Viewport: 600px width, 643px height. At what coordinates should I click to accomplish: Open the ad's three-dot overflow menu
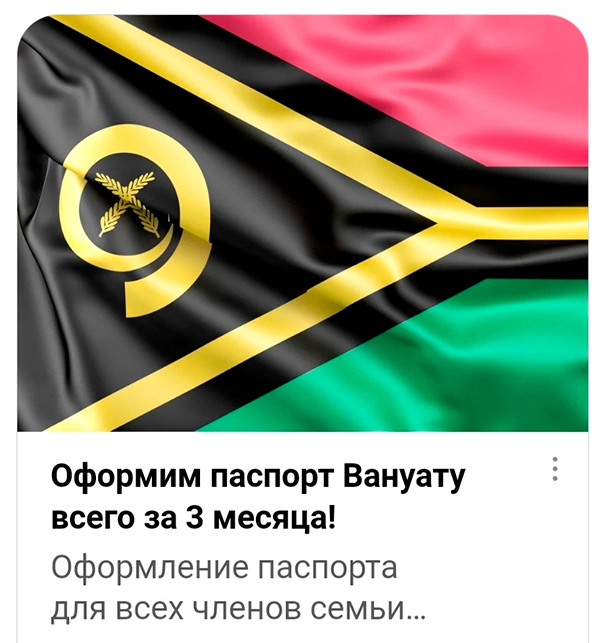554,471
